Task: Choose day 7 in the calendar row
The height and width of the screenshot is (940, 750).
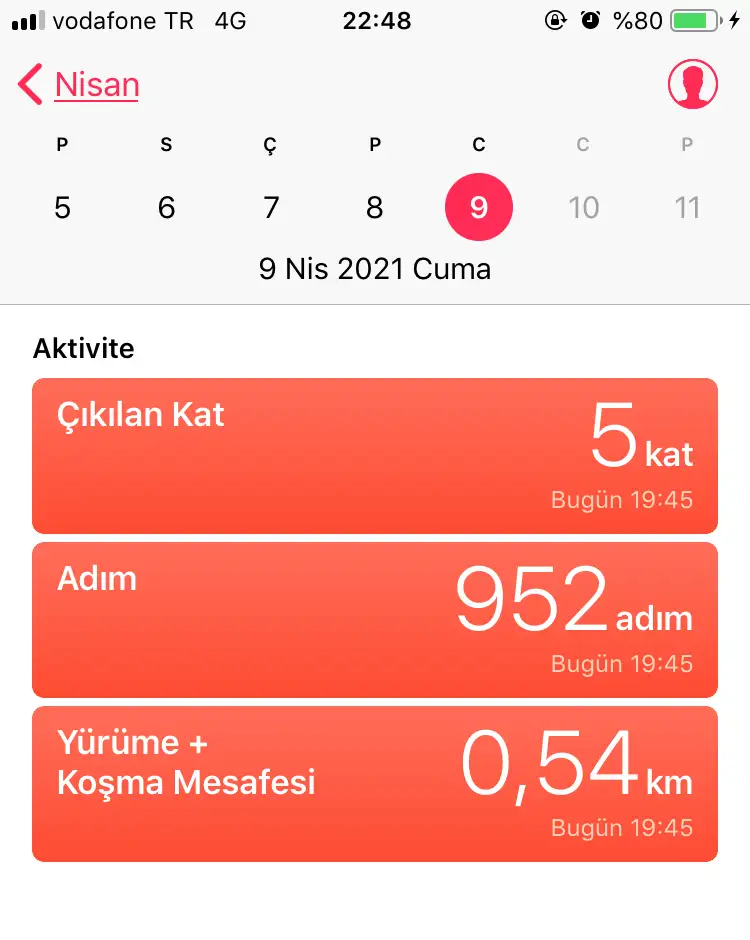Action: click(270, 207)
